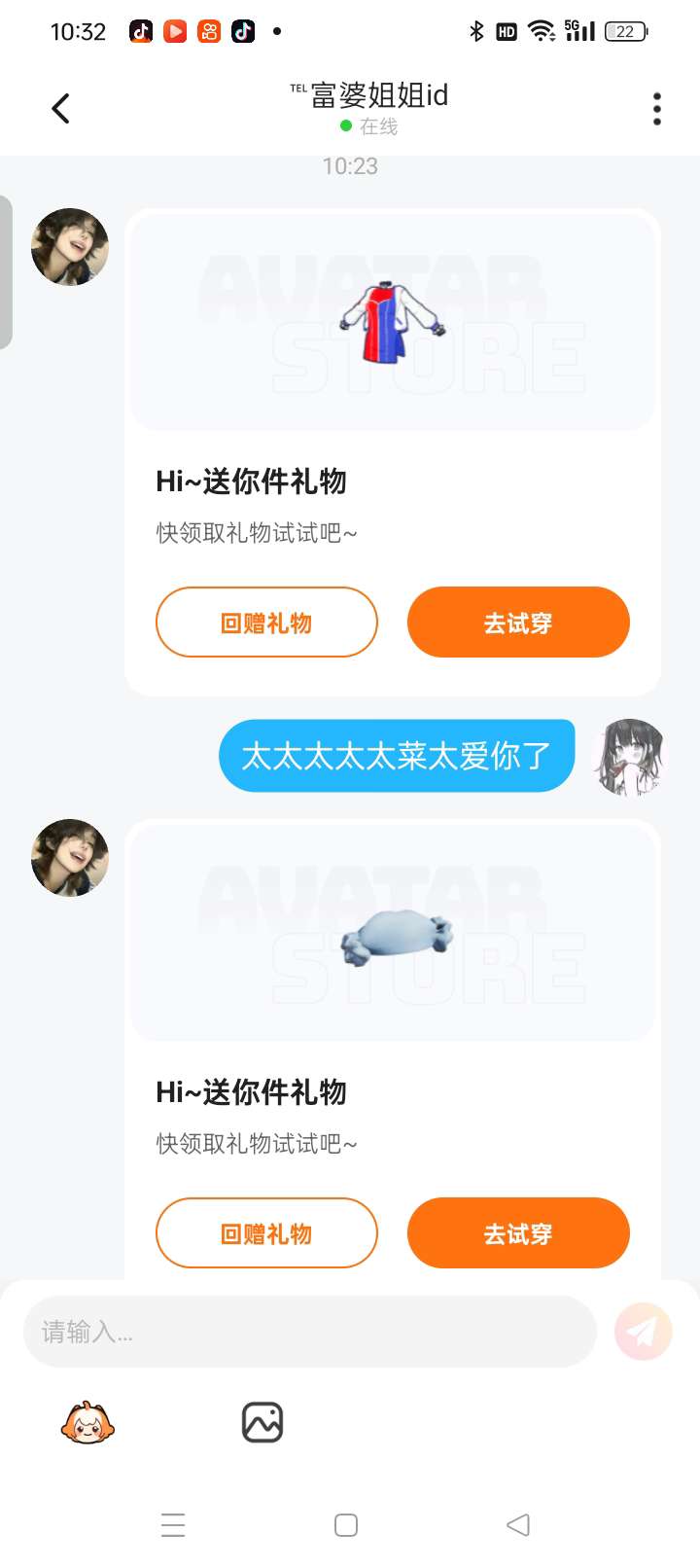Open the three-dot overflow menu
Viewport: 700px width, 1568px height.
(657, 108)
